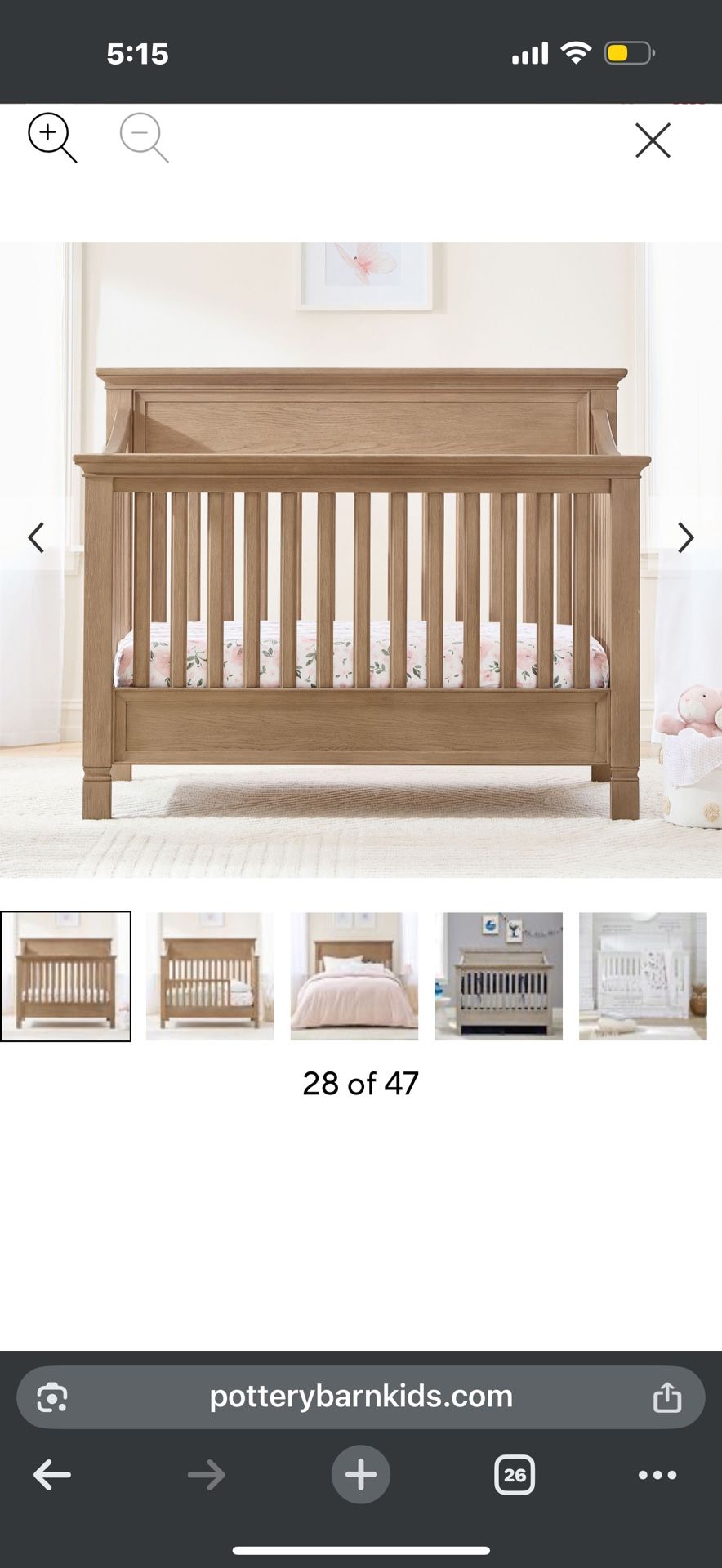Tap the 28 of 47 image counter

point(360,1083)
